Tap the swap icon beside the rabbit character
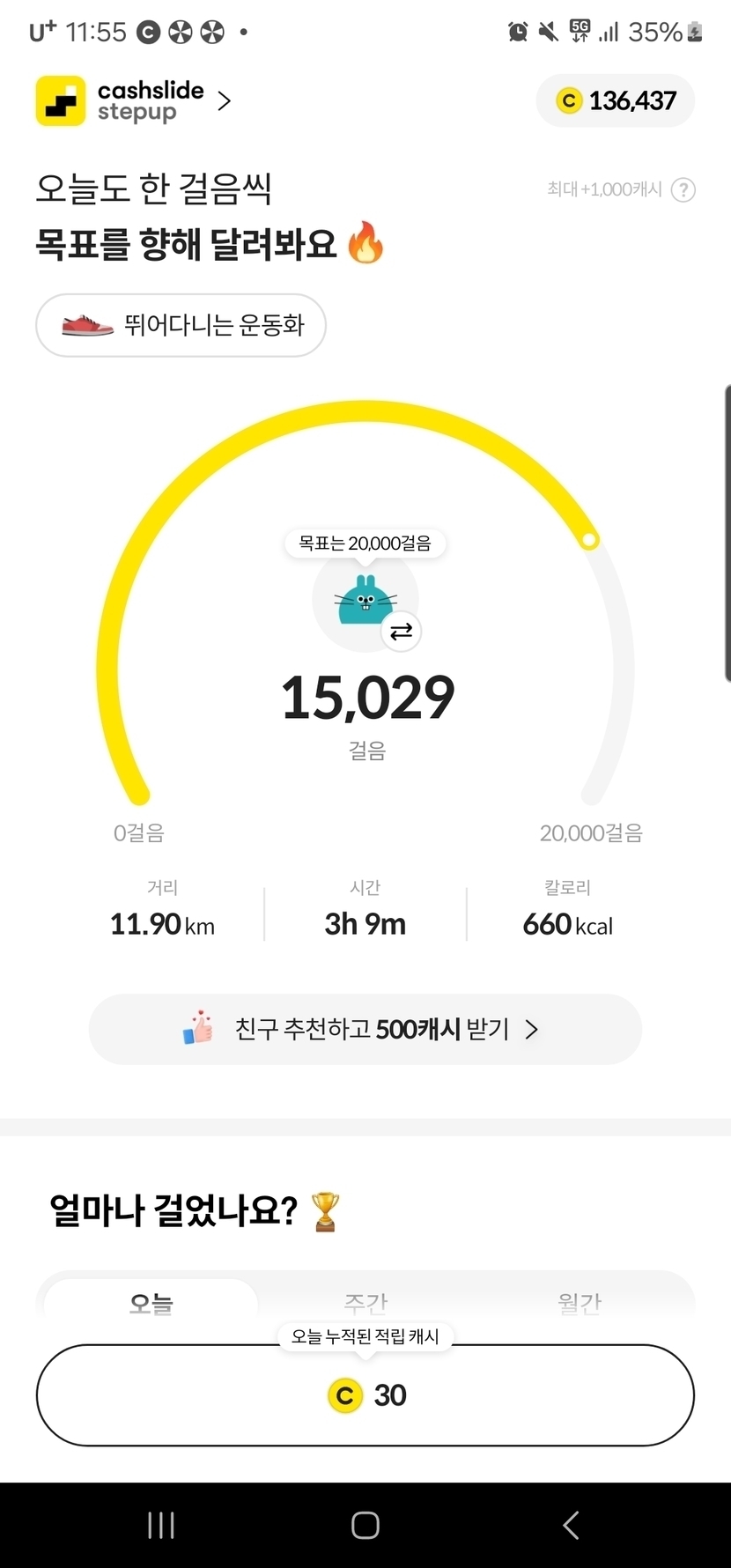The image size is (731, 1568). [x=402, y=632]
